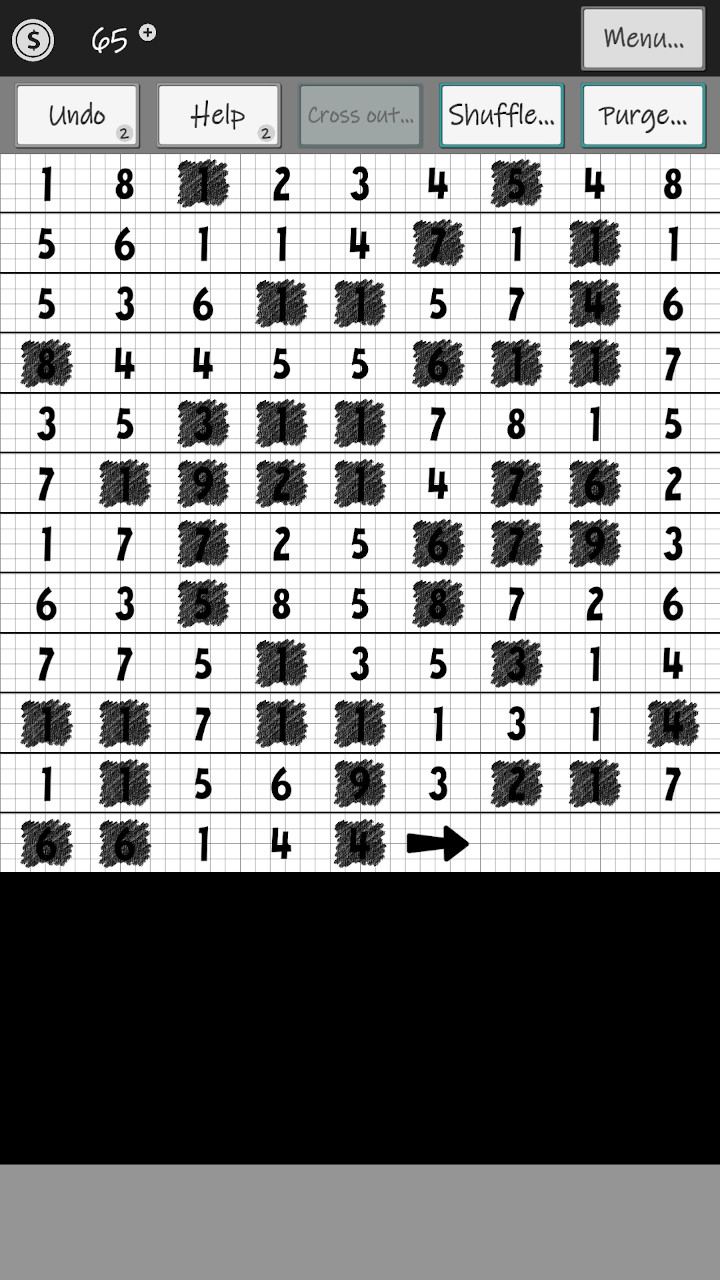Undo the last move
The width and height of the screenshot is (720, 1280).
pyautogui.click(x=77, y=115)
